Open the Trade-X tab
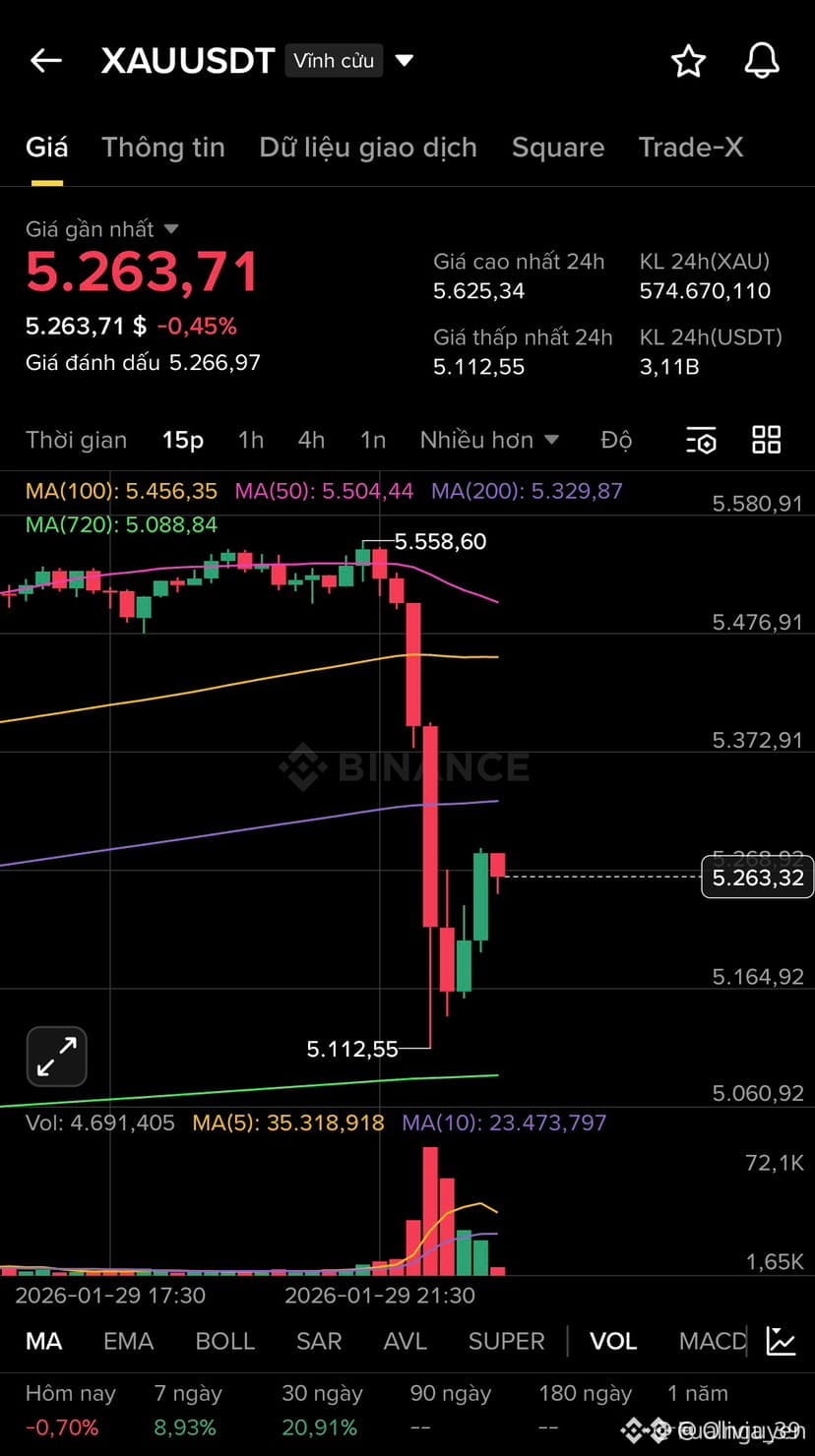The width and height of the screenshot is (815, 1456). (x=691, y=148)
